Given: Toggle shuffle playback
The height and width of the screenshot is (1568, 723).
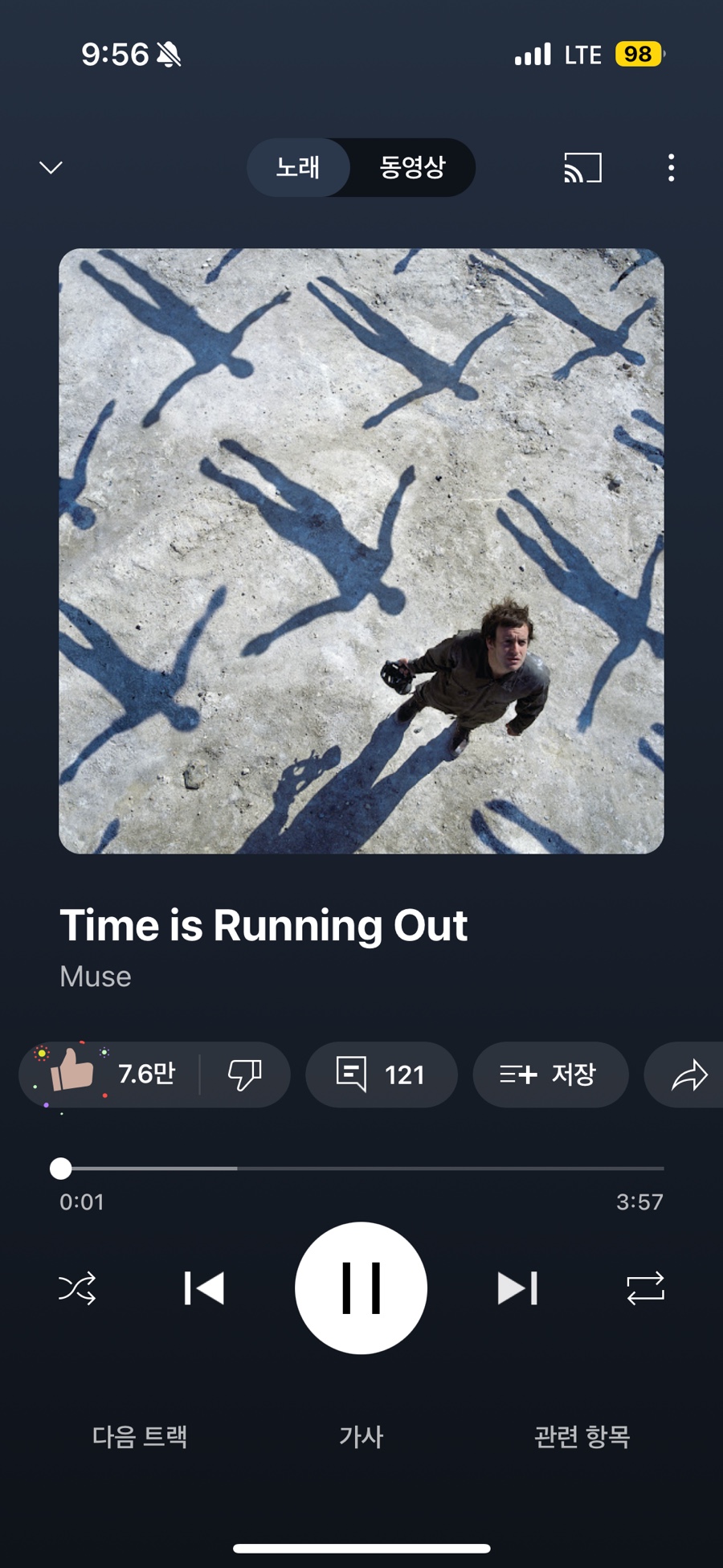Looking at the screenshot, I should click(x=77, y=1288).
